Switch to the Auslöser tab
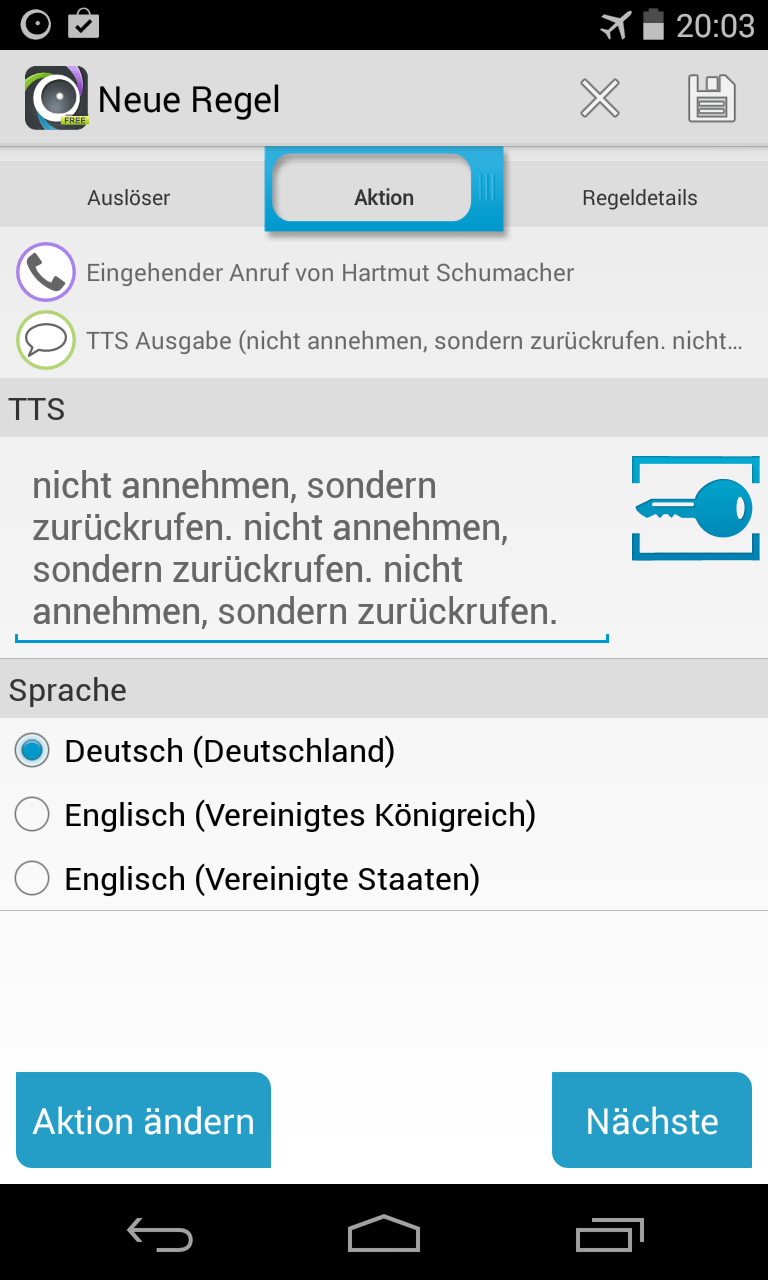768x1280 pixels. [x=129, y=198]
